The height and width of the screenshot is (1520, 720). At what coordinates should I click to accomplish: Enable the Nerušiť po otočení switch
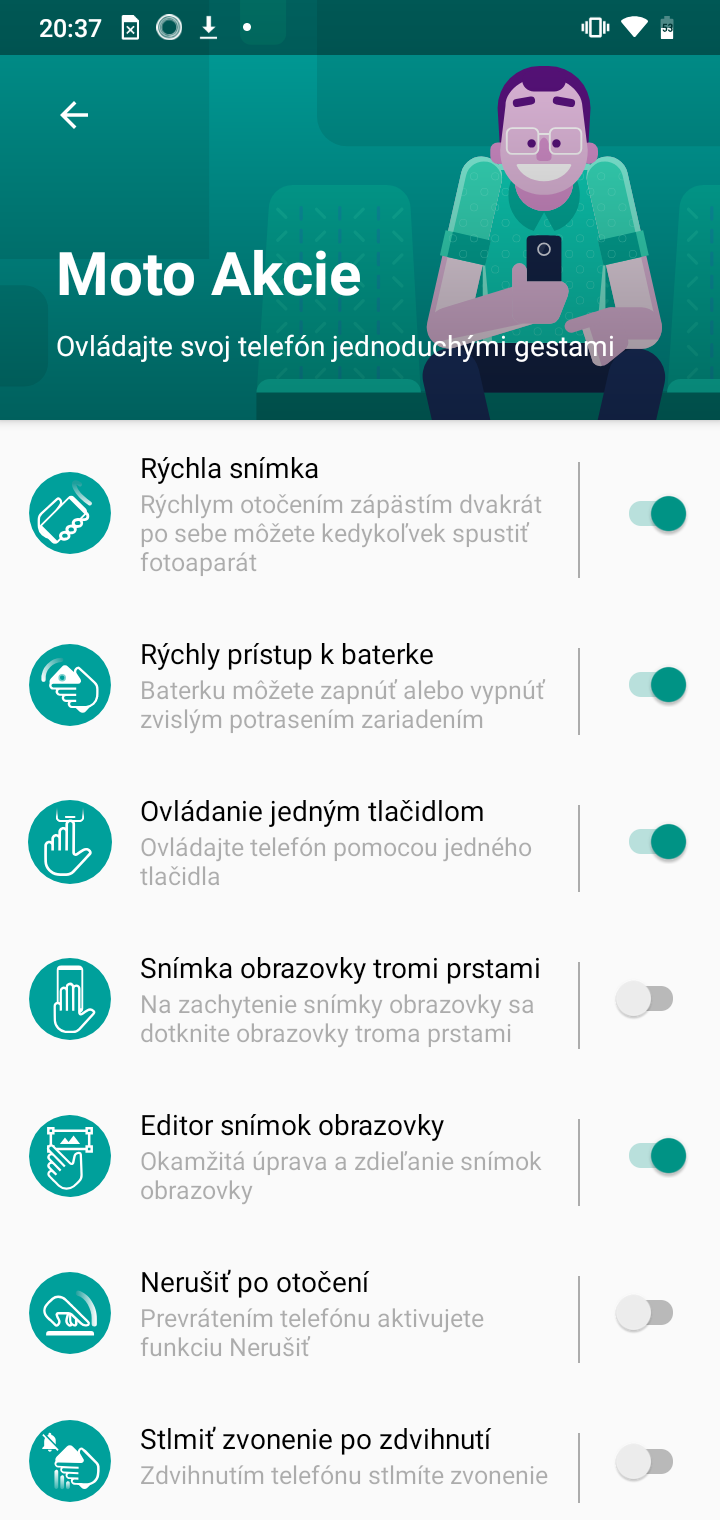point(645,1313)
